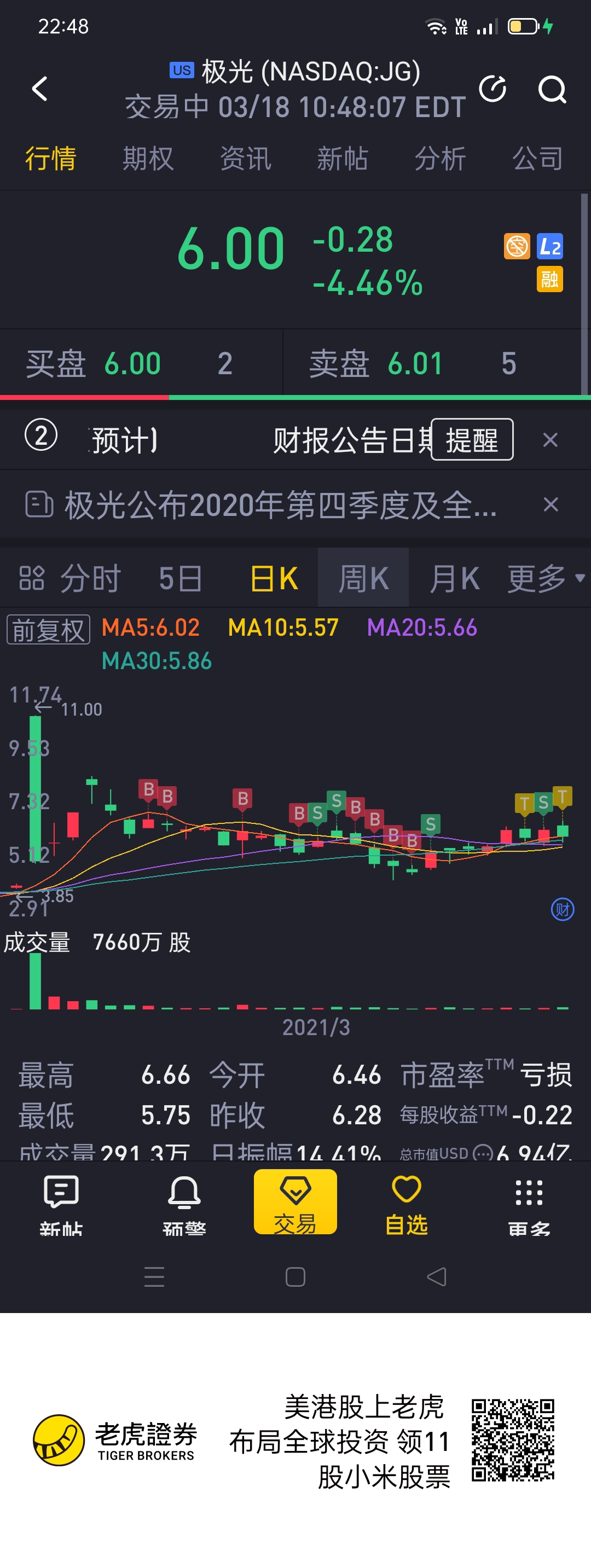591x1568 pixels.
Task: Expand the 更多 chart period dropdown
Action: (x=544, y=578)
